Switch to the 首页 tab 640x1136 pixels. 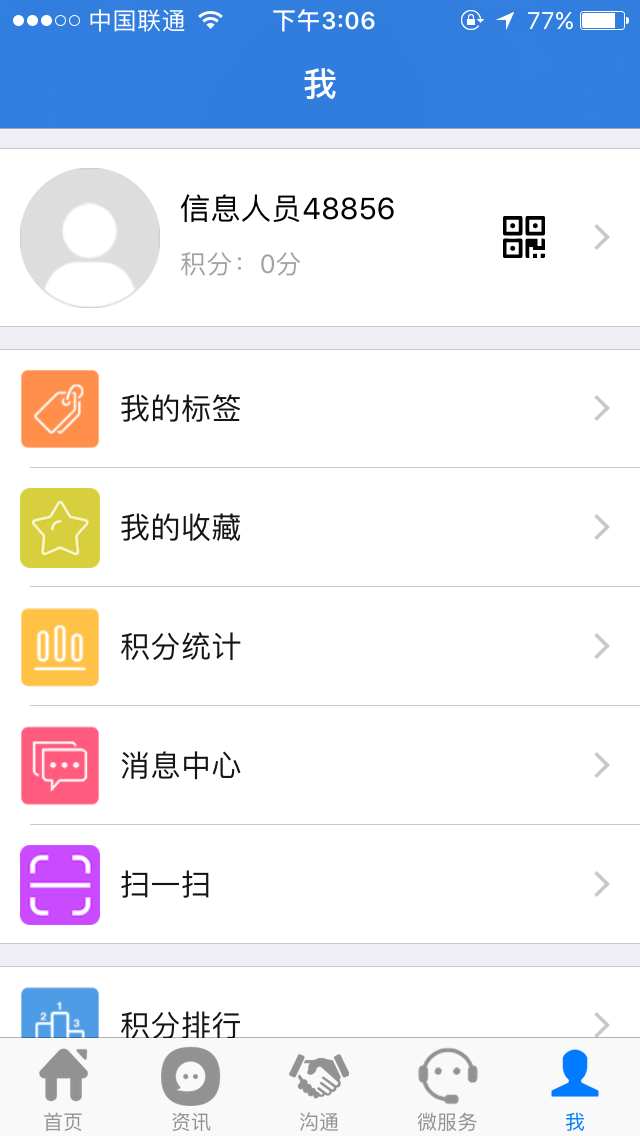[63, 1089]
